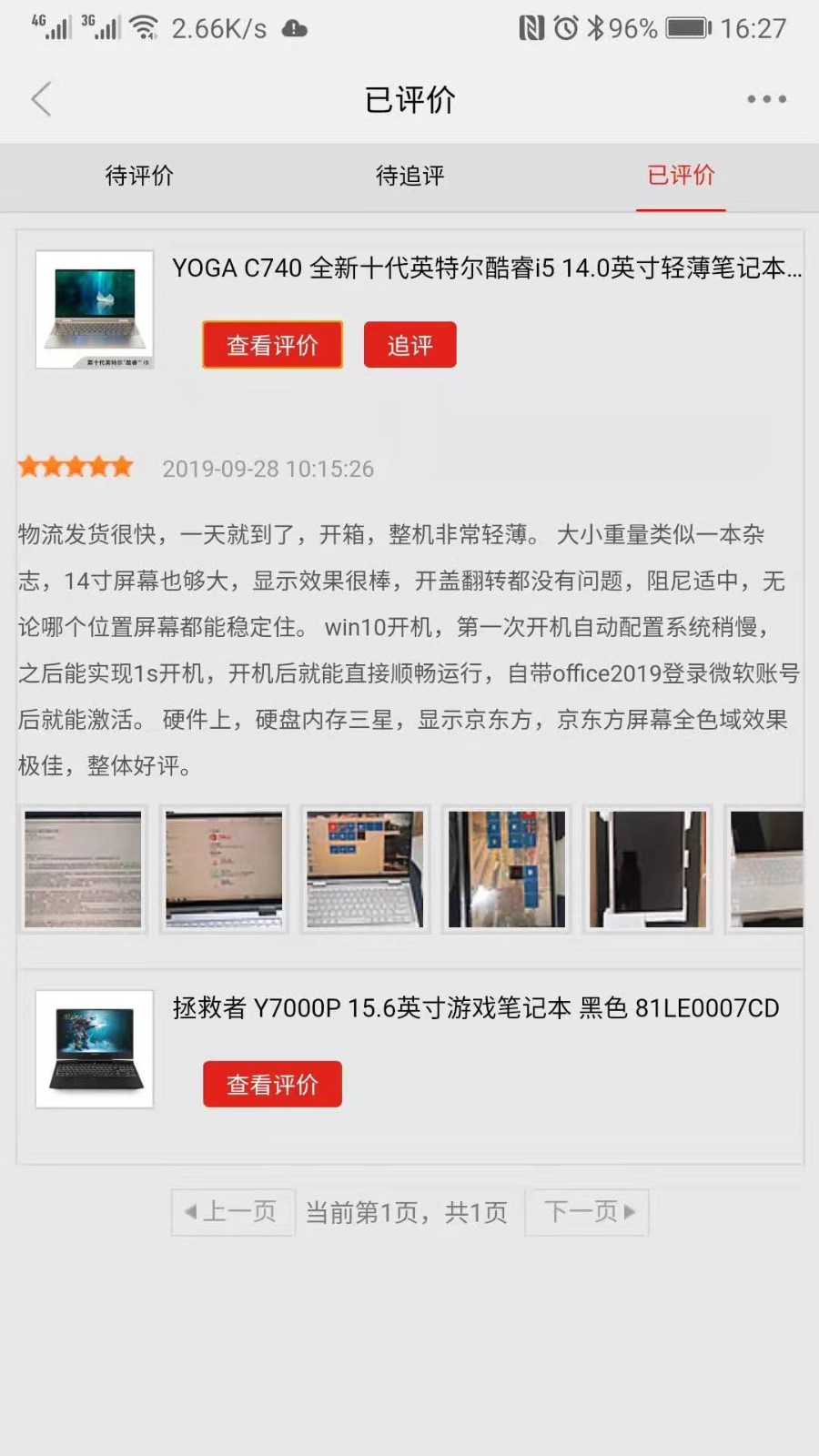819x1456 pixels.
Task: Switch to the 待追评 tab
Action: [409, 176]
